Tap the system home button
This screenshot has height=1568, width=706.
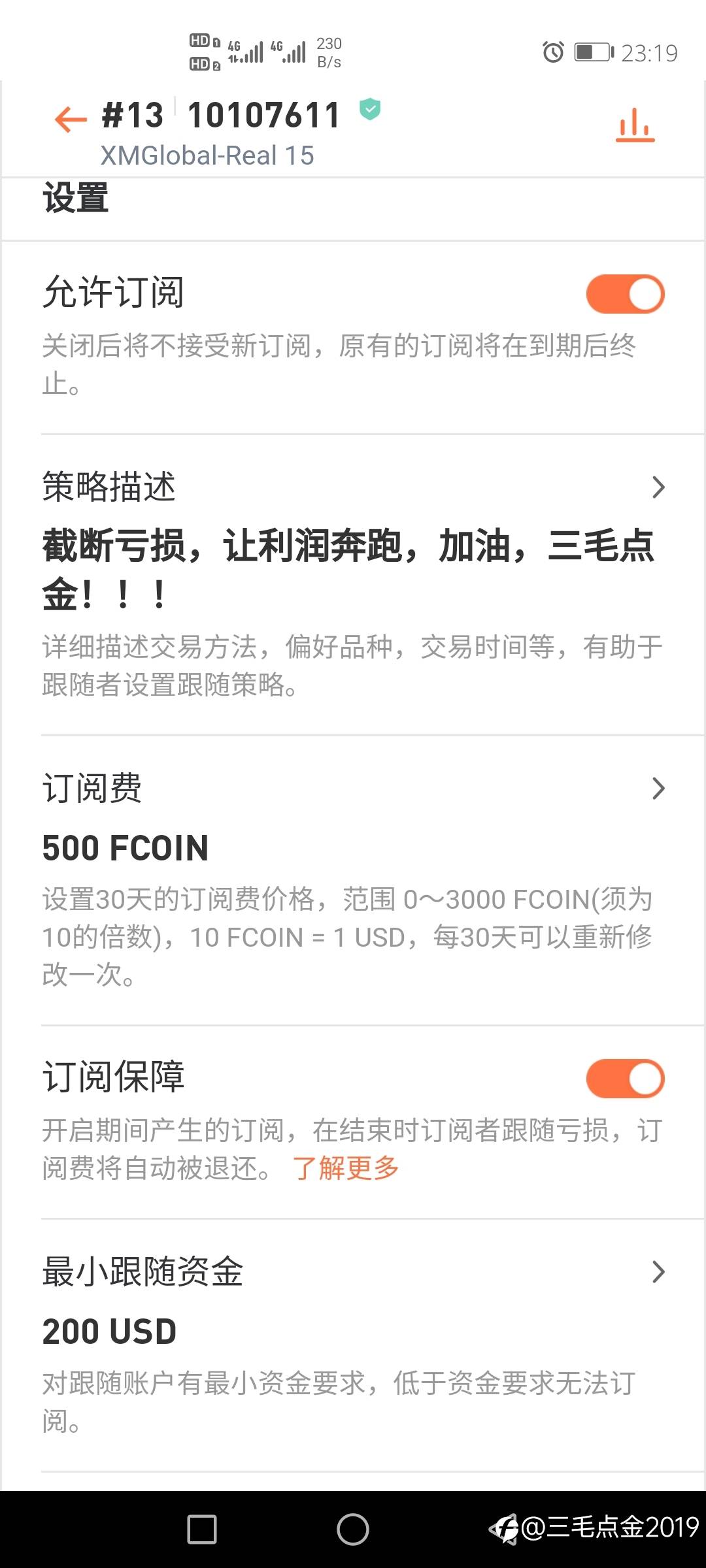353,1529
